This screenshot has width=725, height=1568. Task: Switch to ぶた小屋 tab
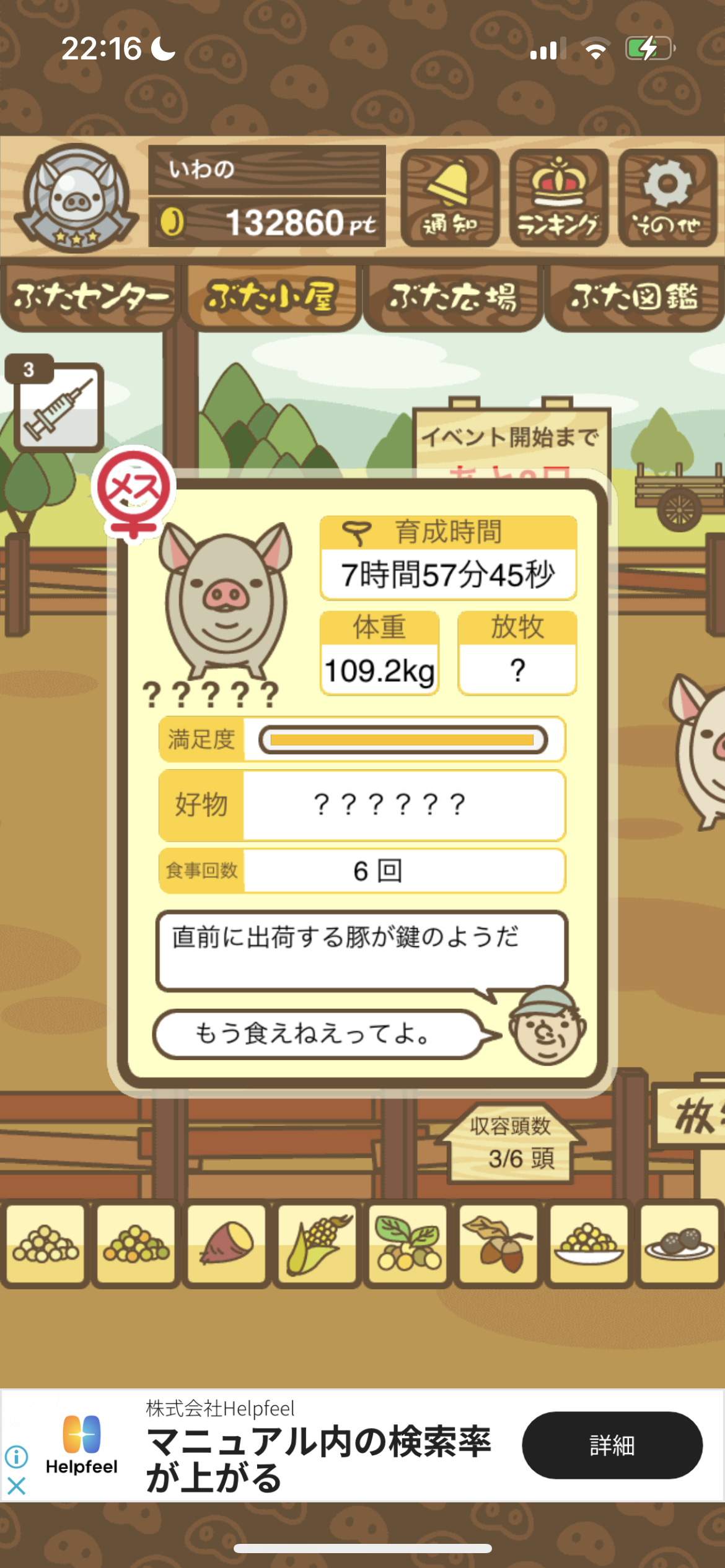[271, 298]
